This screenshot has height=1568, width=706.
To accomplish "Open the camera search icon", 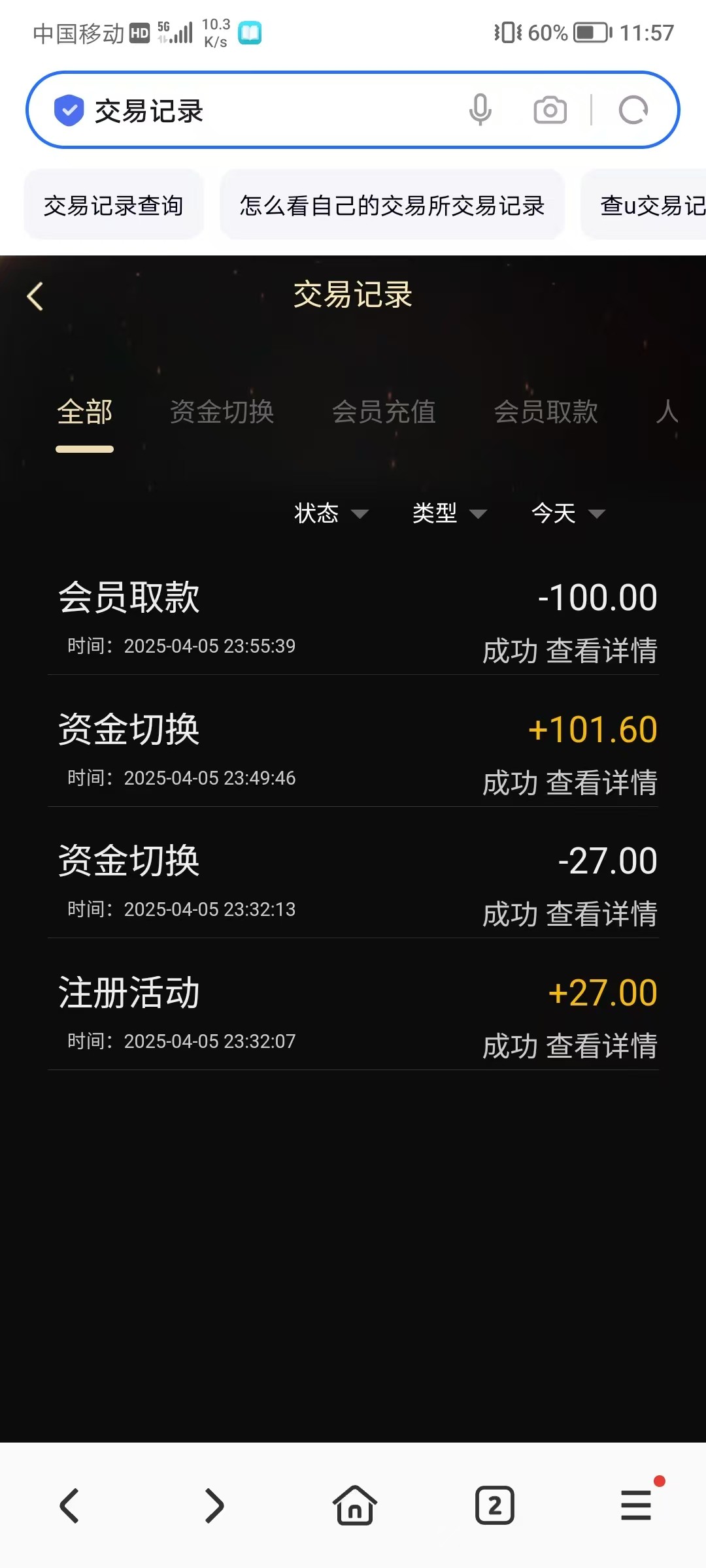I will [x=550, y=110].
